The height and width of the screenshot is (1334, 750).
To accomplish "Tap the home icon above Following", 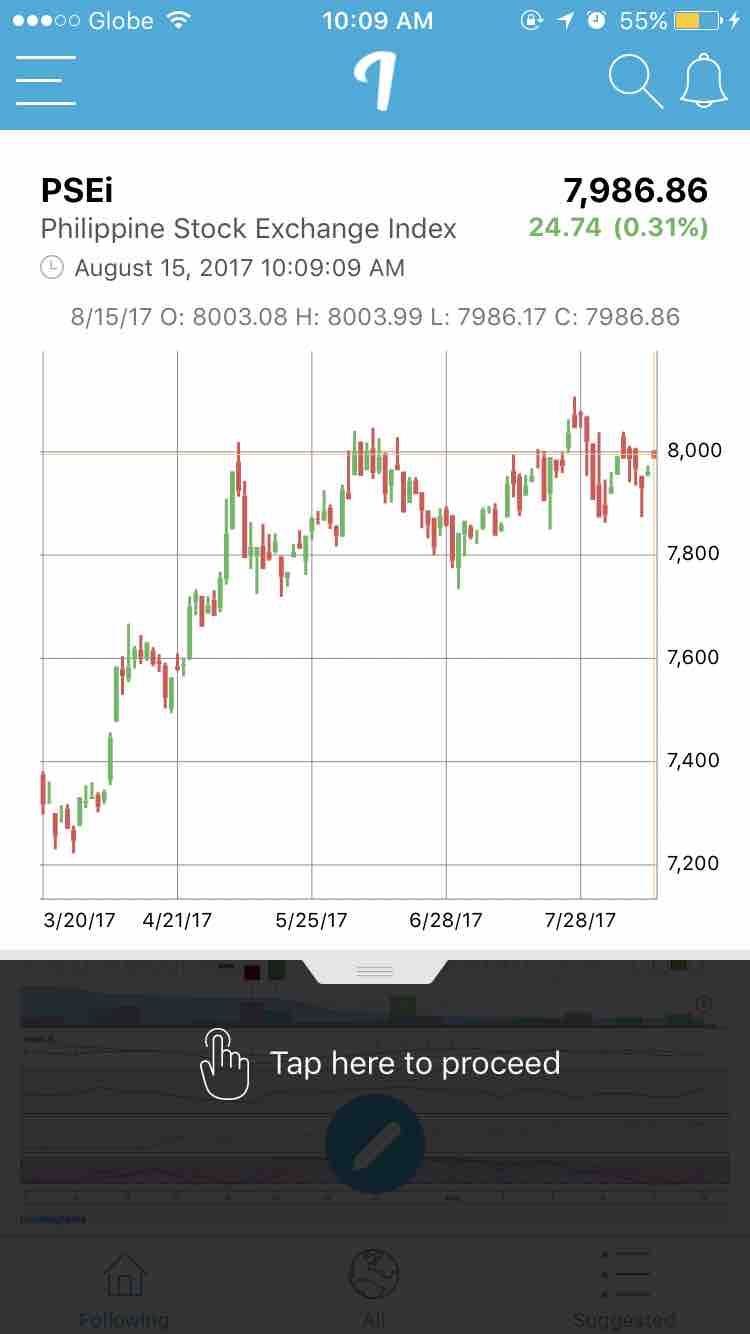I will pyautogui.click(x=123, y=1275).
